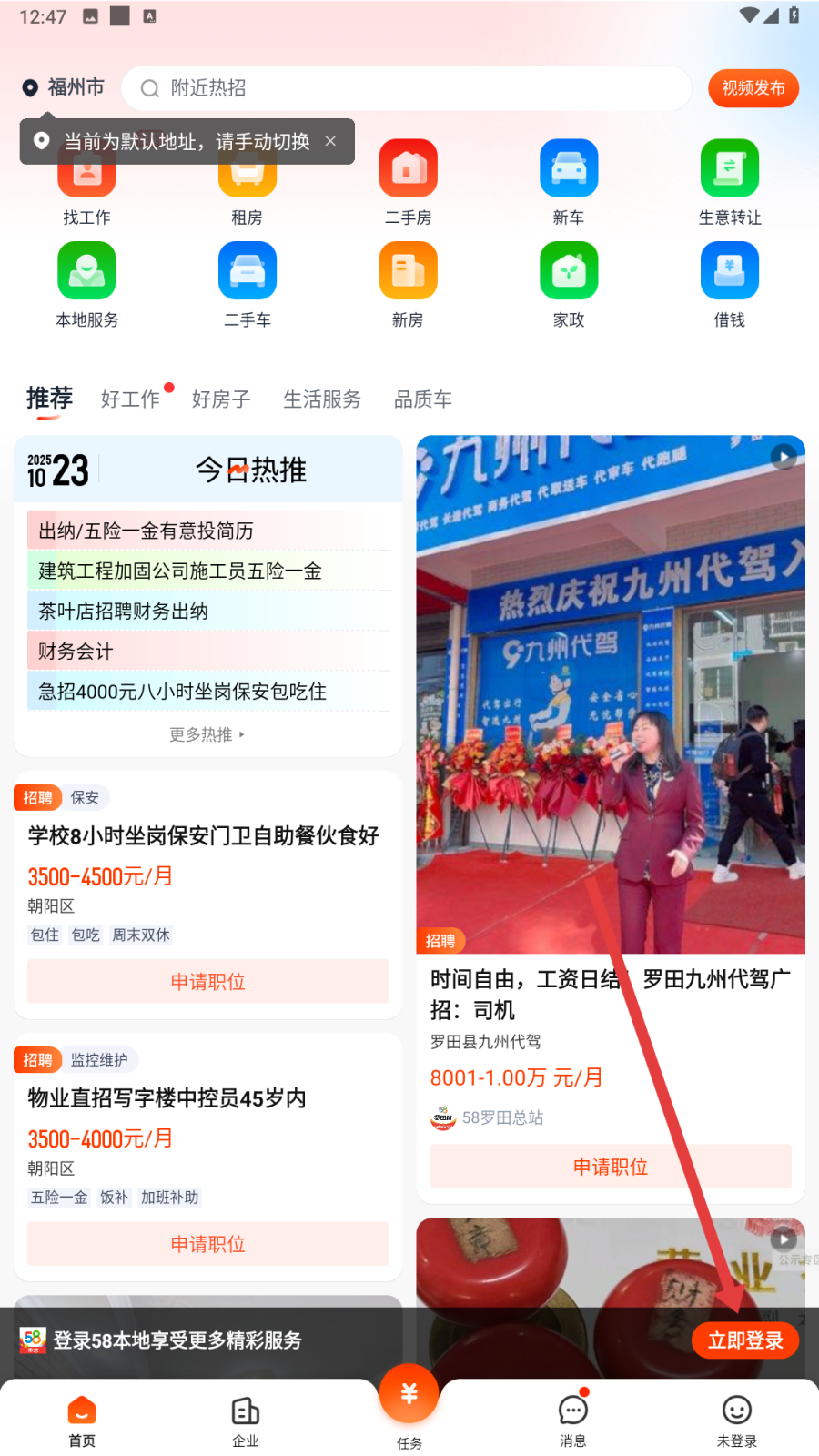Open the 二手房 category
This screenshot has width=819, height=1456.
tap(408, 181)
